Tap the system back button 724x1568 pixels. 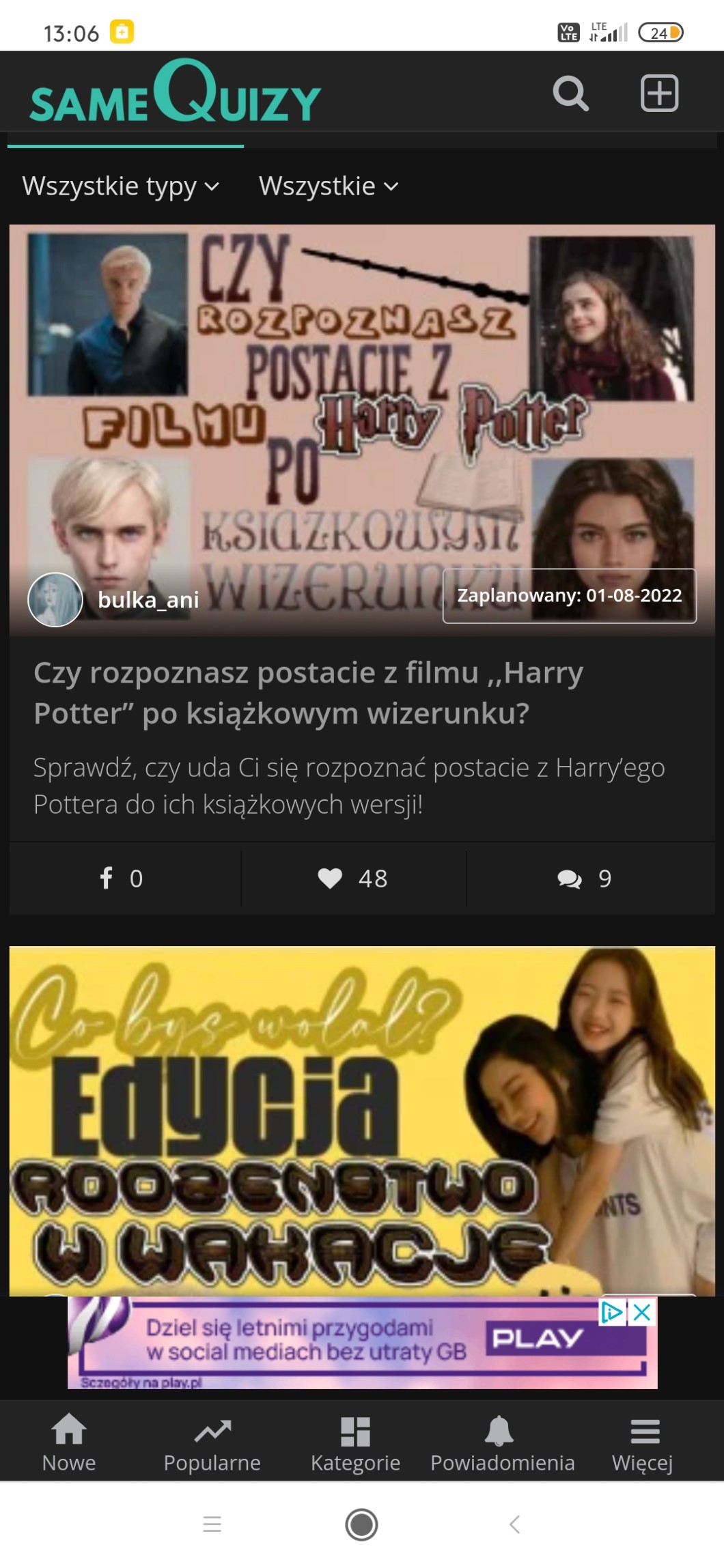click(515, 1524)
